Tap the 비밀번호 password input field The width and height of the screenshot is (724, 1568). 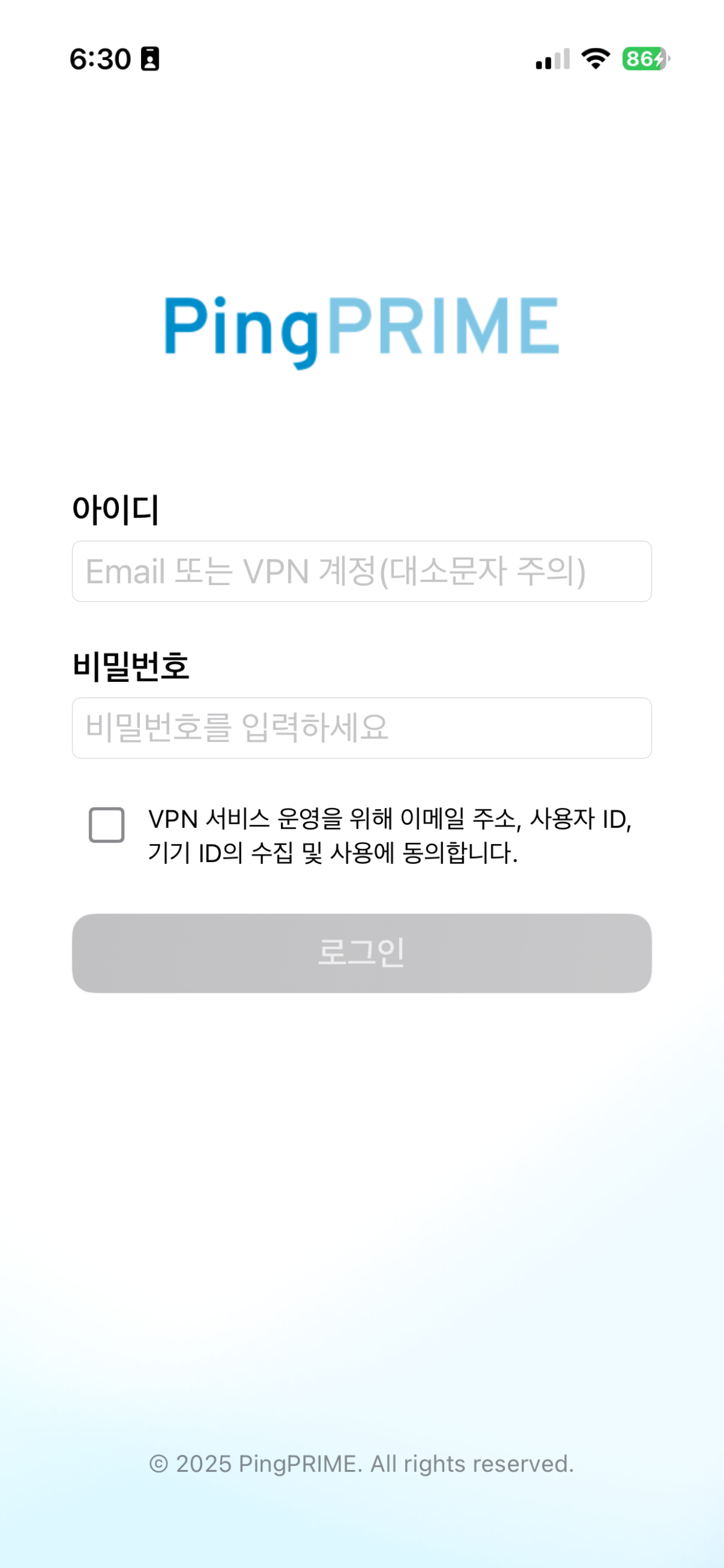(361, 728)
